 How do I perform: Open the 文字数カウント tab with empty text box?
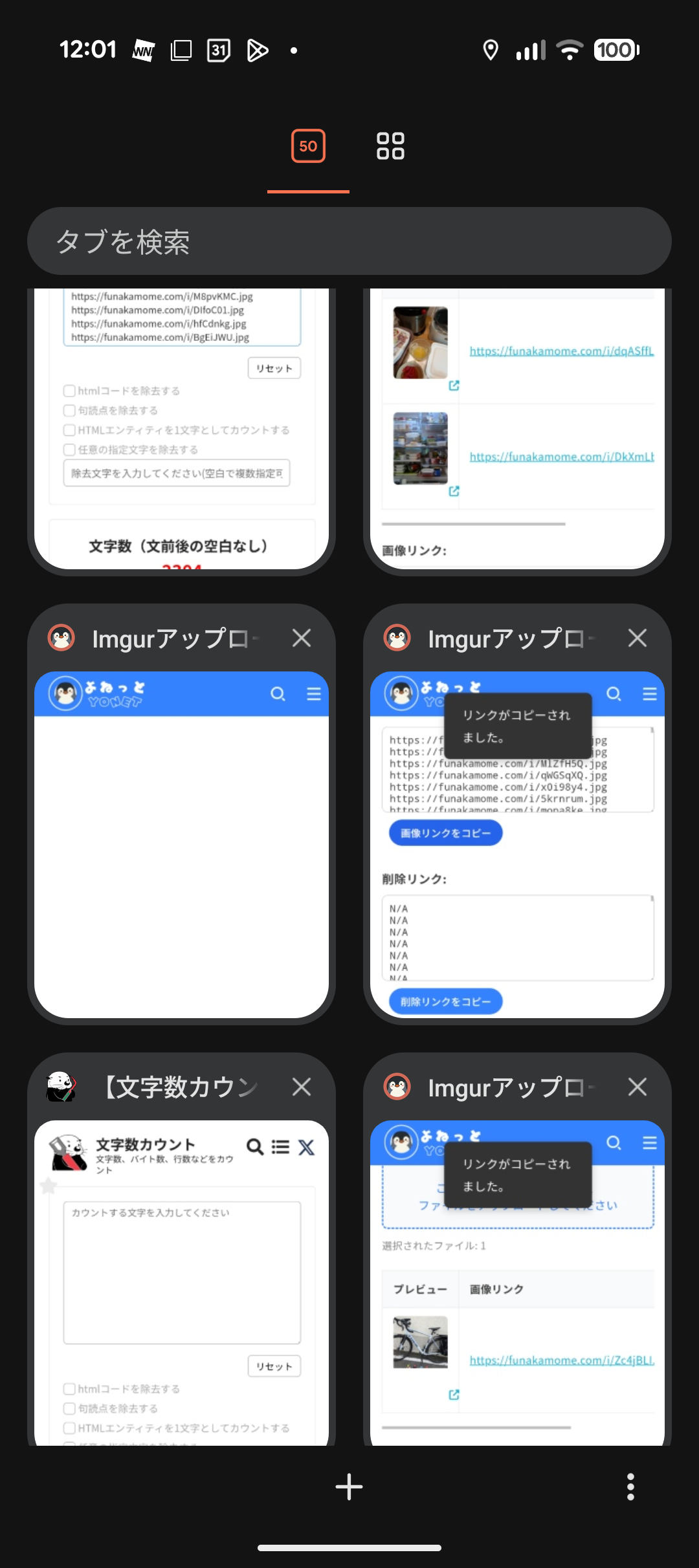pyautogui.click(x=181, y=1281)
